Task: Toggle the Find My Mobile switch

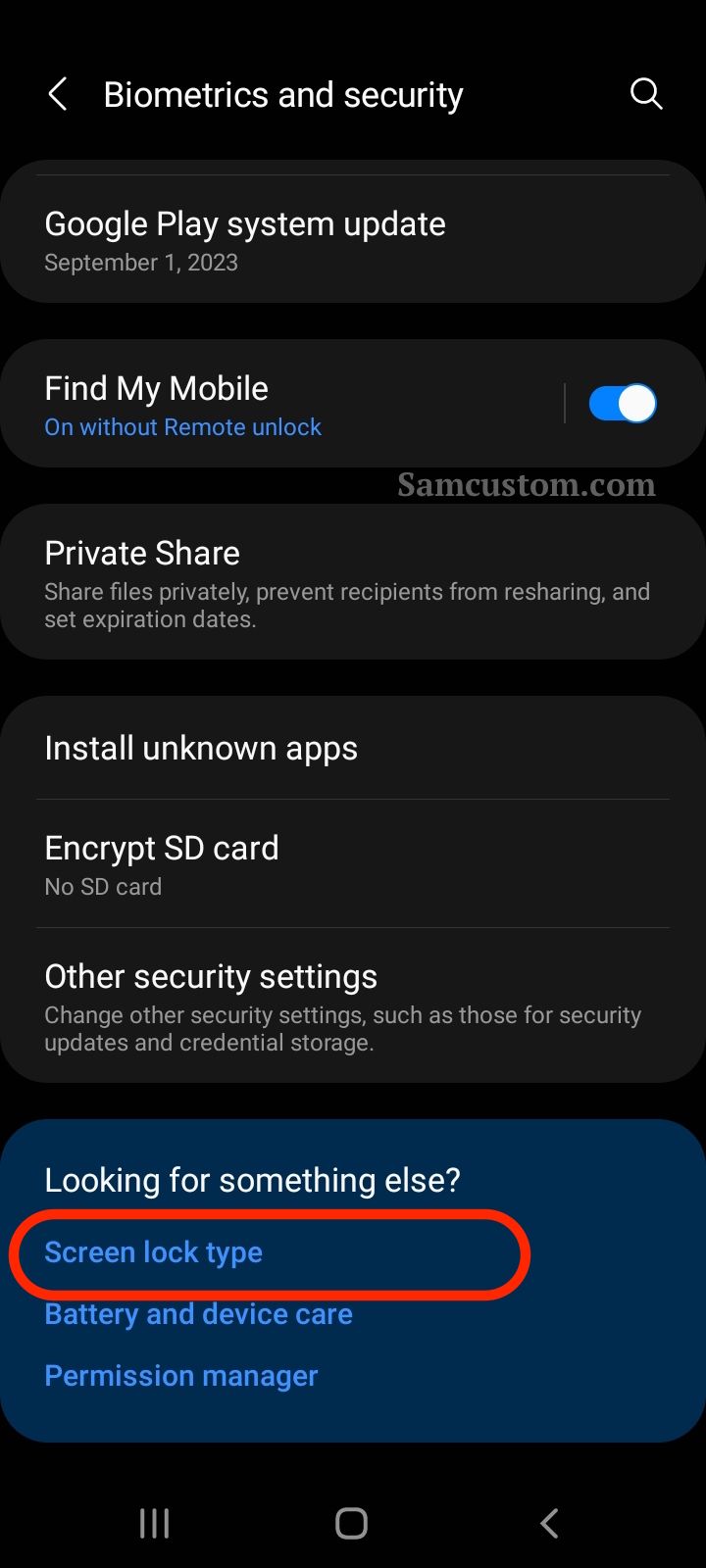Action: [x=622, y=404]
